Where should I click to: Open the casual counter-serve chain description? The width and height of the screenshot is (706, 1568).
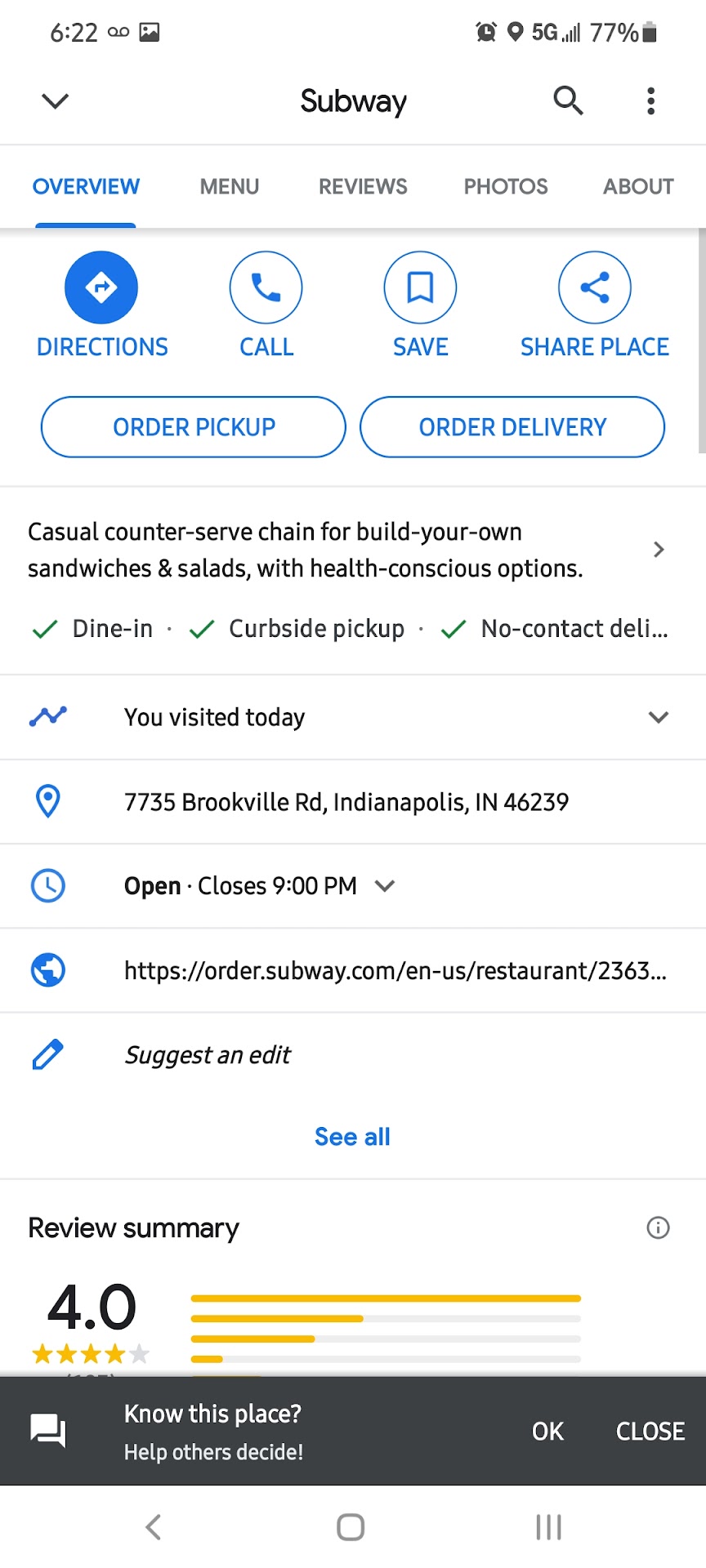click(343, 550)
